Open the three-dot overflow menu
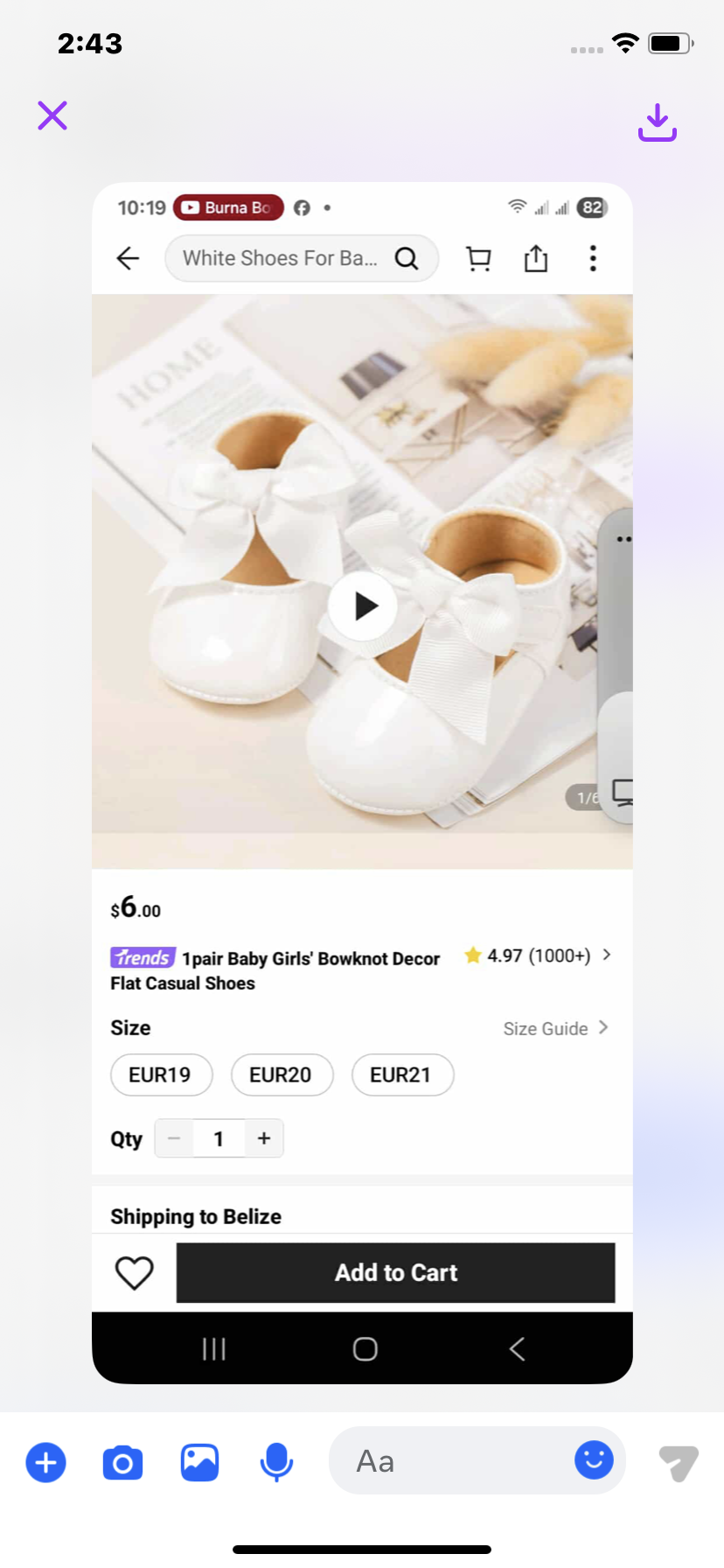The image size is (724, 1568). [593, 258]
